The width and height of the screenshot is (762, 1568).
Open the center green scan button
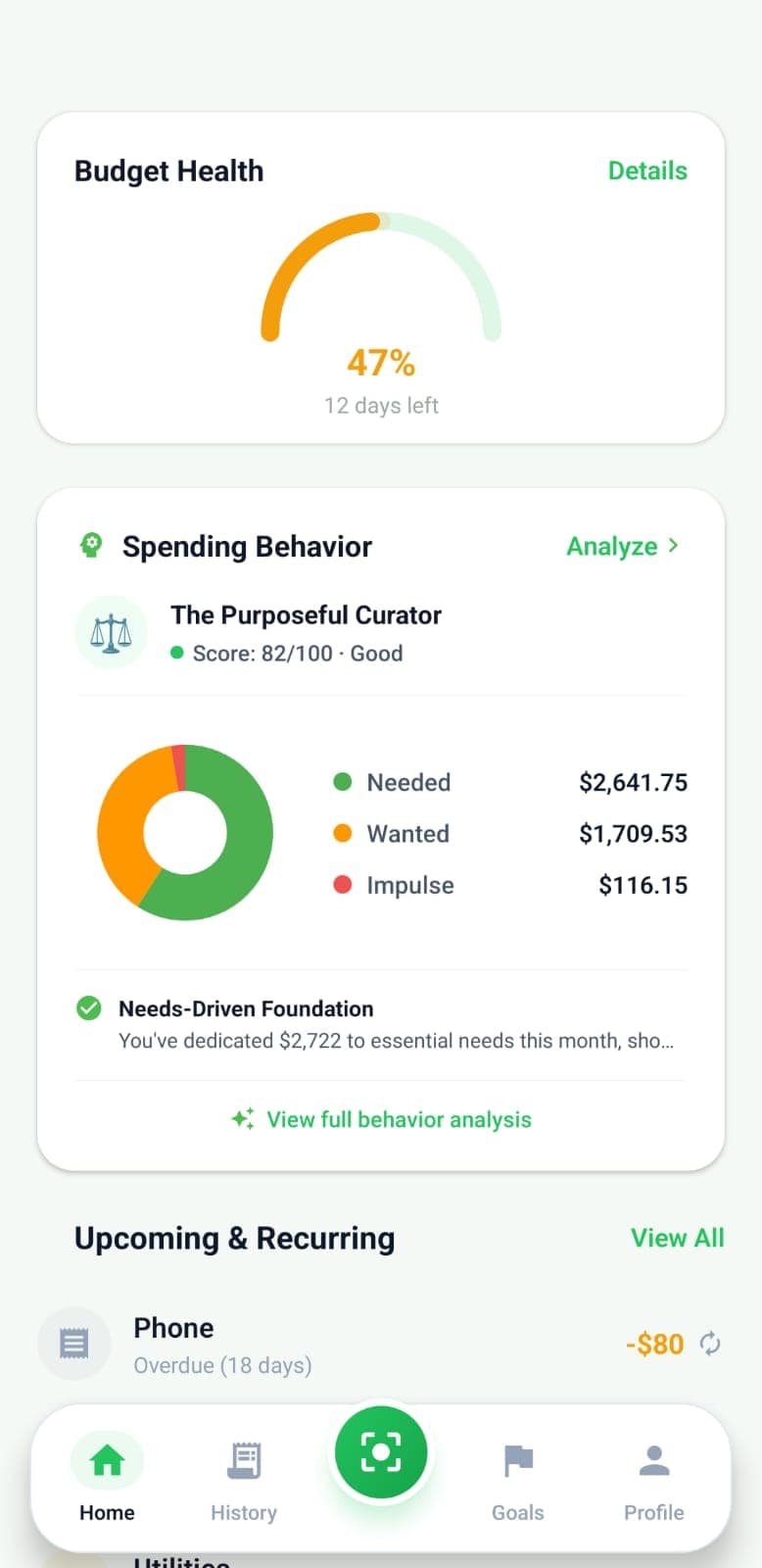click(381, 1453)
